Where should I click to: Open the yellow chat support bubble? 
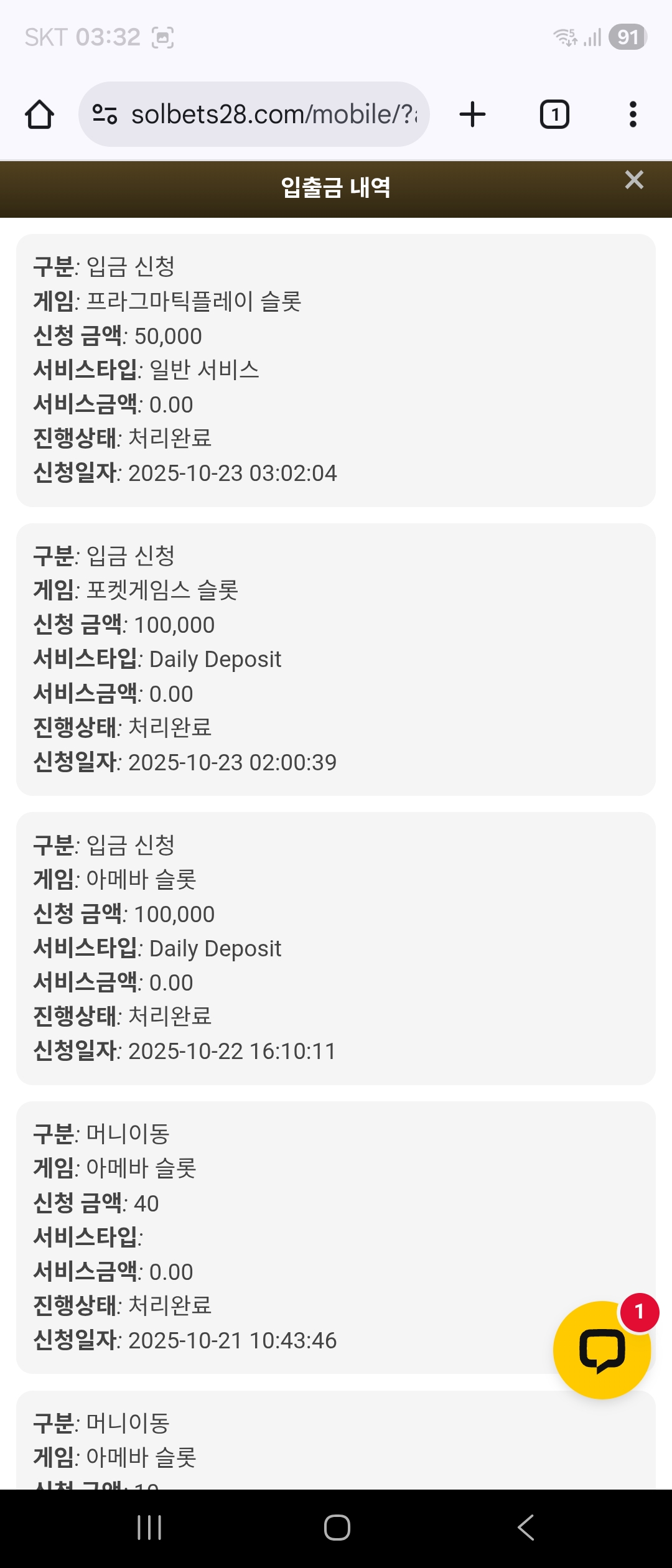[x=602, y=1350]
